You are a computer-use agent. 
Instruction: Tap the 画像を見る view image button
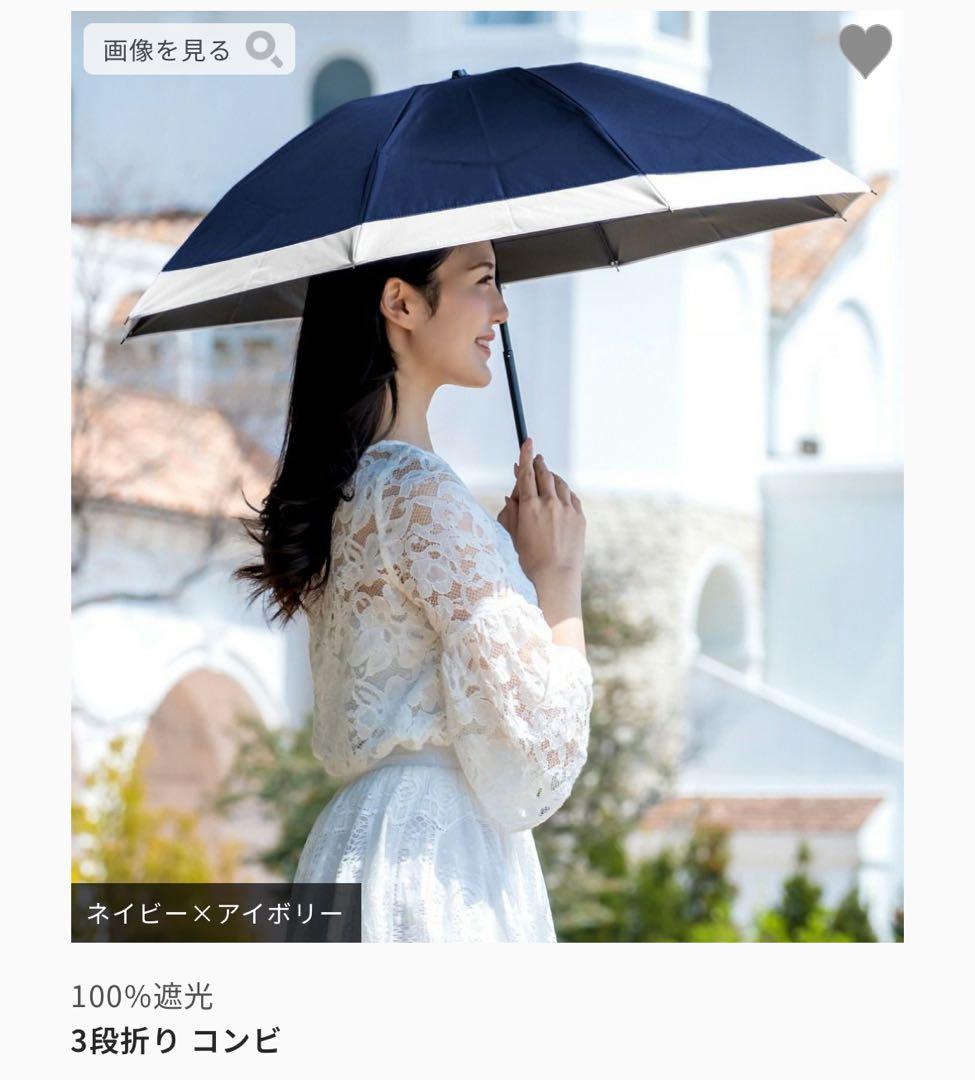[x=189, y=49]
